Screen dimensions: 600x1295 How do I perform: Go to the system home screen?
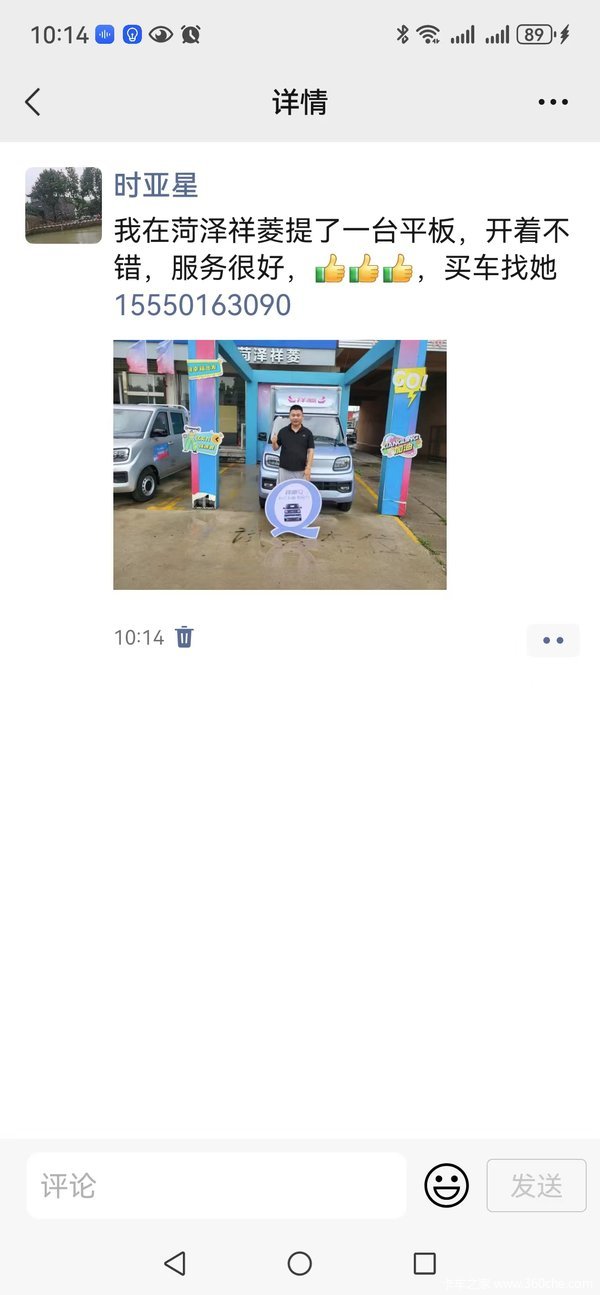[x=299, y=1263]
